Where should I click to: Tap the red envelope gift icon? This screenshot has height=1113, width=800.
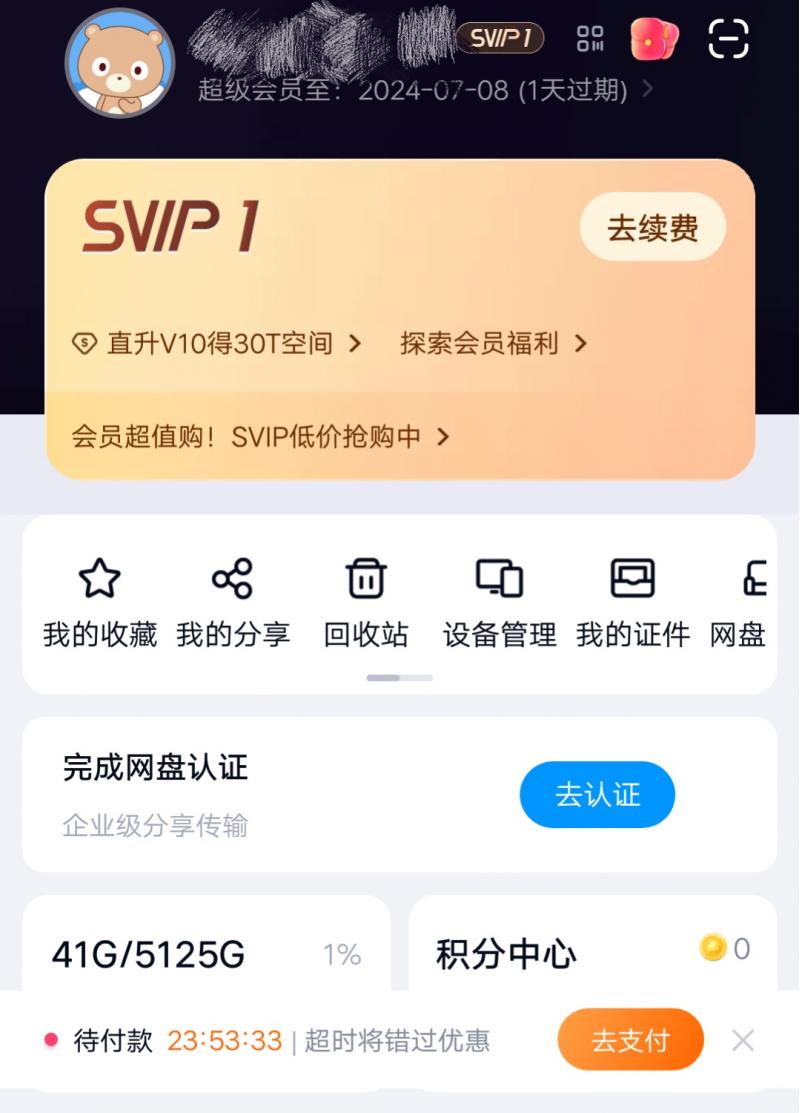point(654,39)
